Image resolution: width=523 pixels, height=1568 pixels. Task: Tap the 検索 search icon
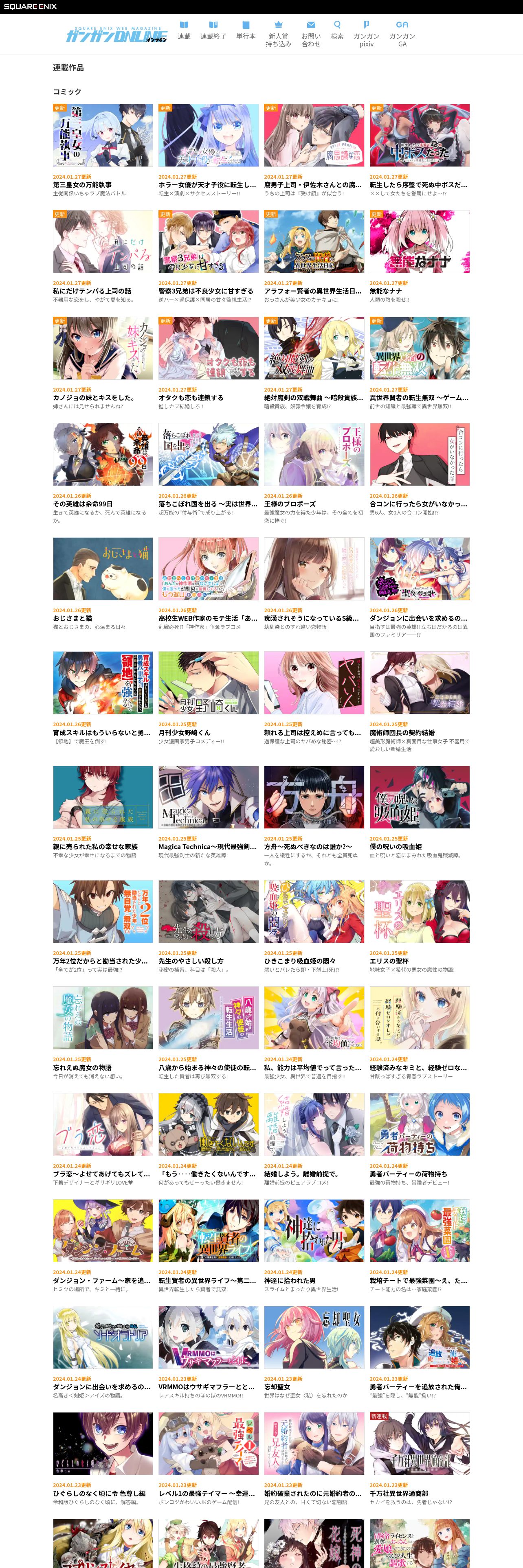tap(337, 31)
